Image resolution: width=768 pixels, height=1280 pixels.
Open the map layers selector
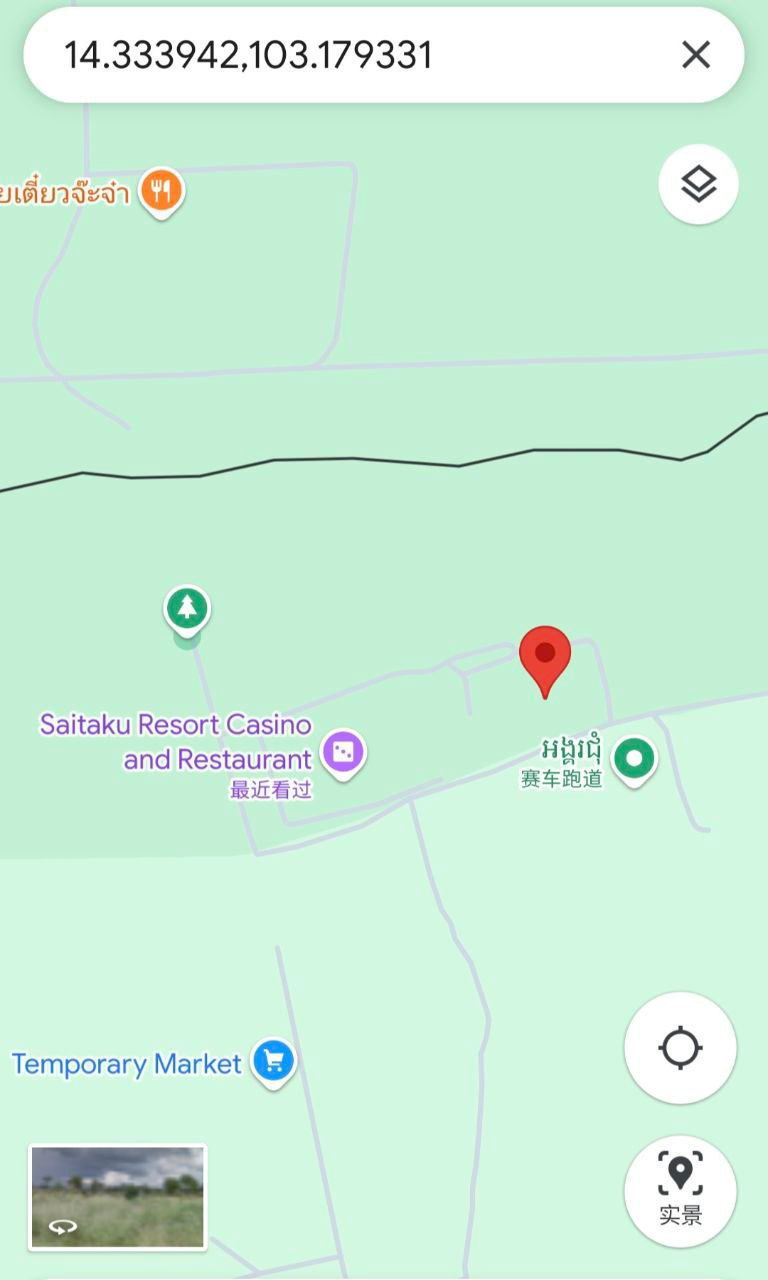(698, 184)
